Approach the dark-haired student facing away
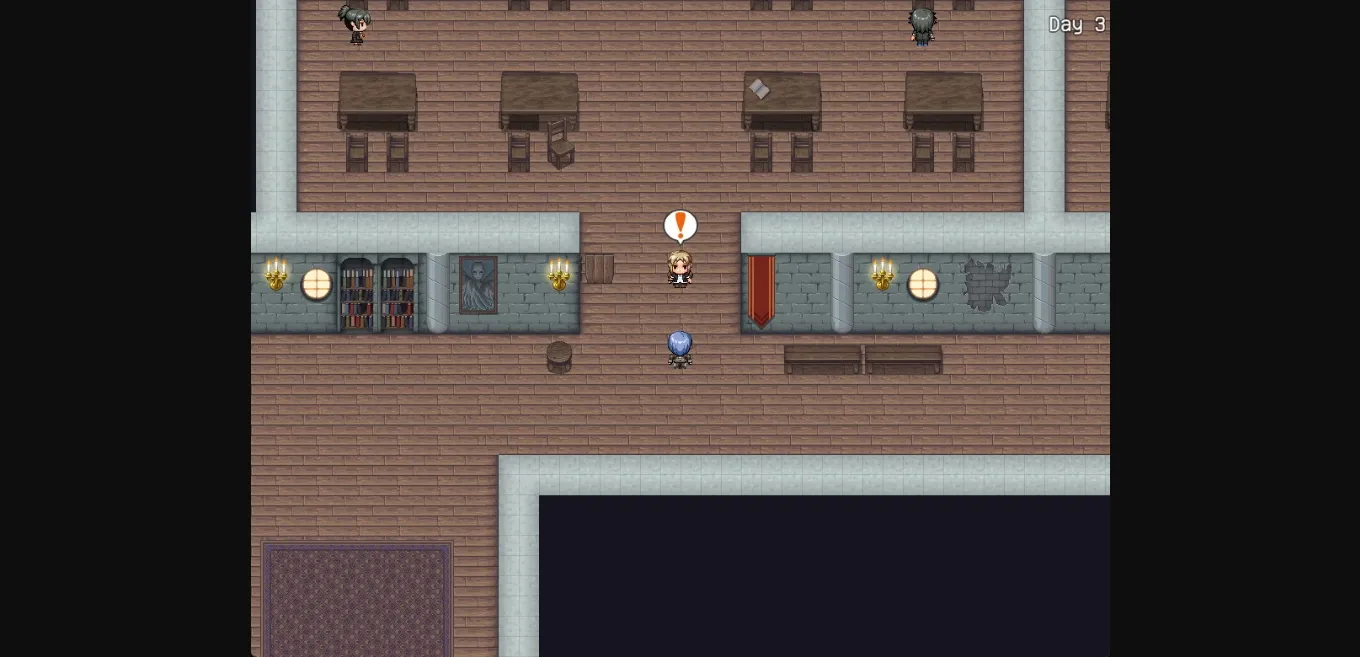1360x657 pixels. click(922, 24)
